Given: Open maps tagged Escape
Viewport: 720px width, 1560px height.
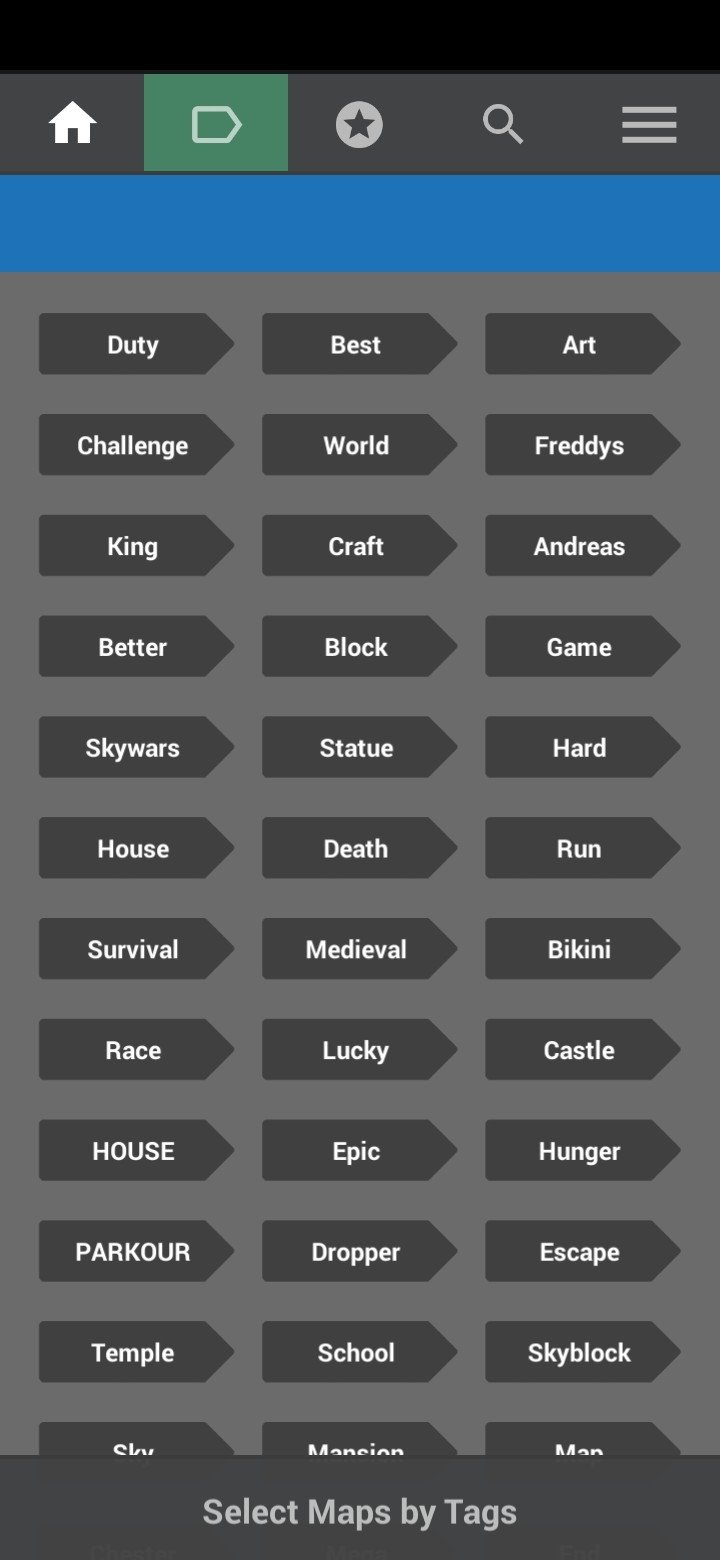Looking at the screenshot, I should tap(582, 1251).
